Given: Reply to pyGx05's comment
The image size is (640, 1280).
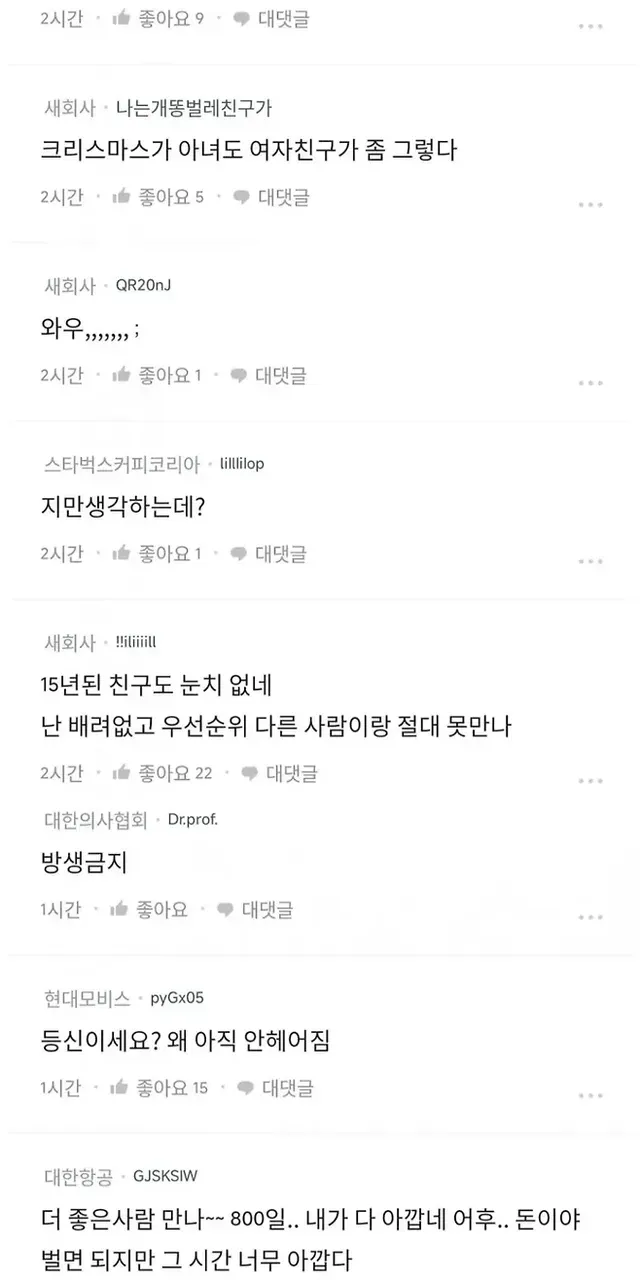Looking at the screenshot, I should 274,1087.
